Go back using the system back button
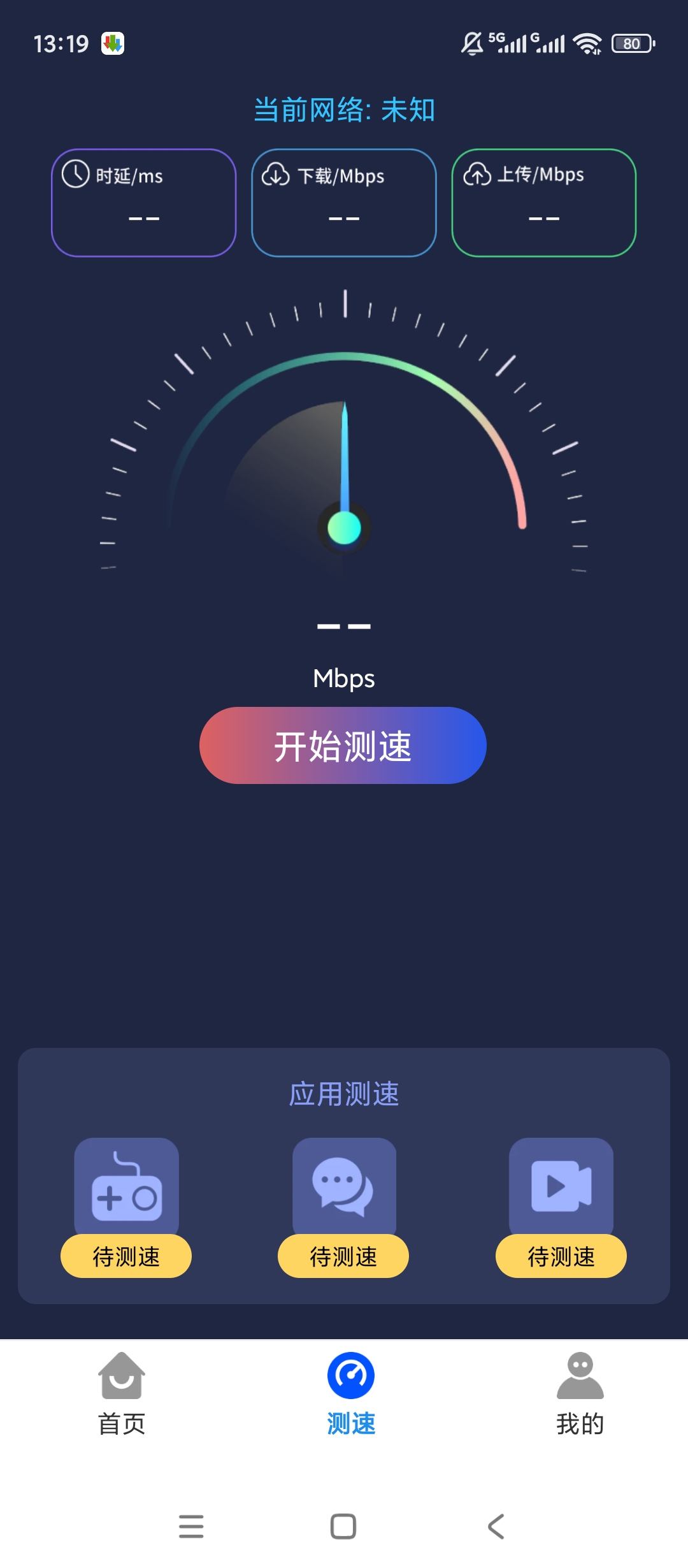Image resolution: width=688 pixels, height=1568 pixels. click(496, 1527)
